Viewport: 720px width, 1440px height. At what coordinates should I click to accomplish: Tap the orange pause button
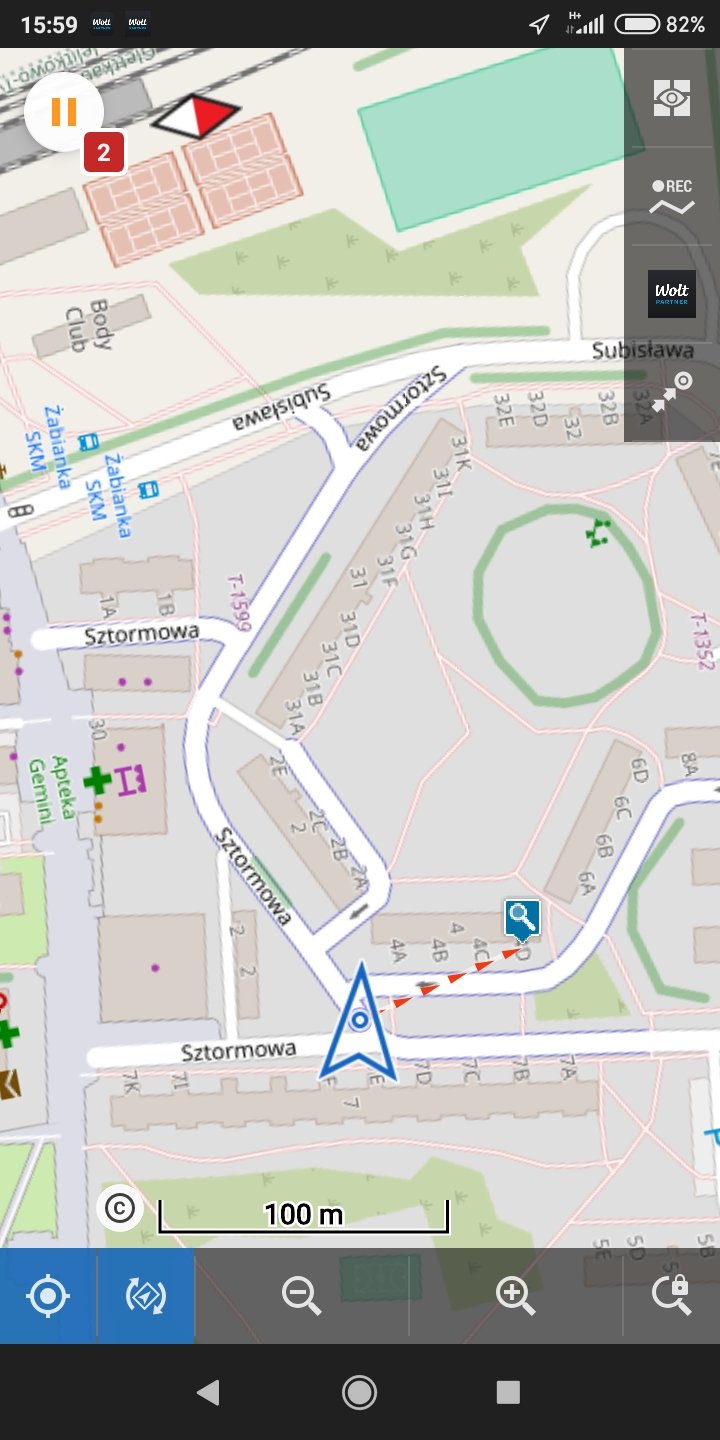64,112
